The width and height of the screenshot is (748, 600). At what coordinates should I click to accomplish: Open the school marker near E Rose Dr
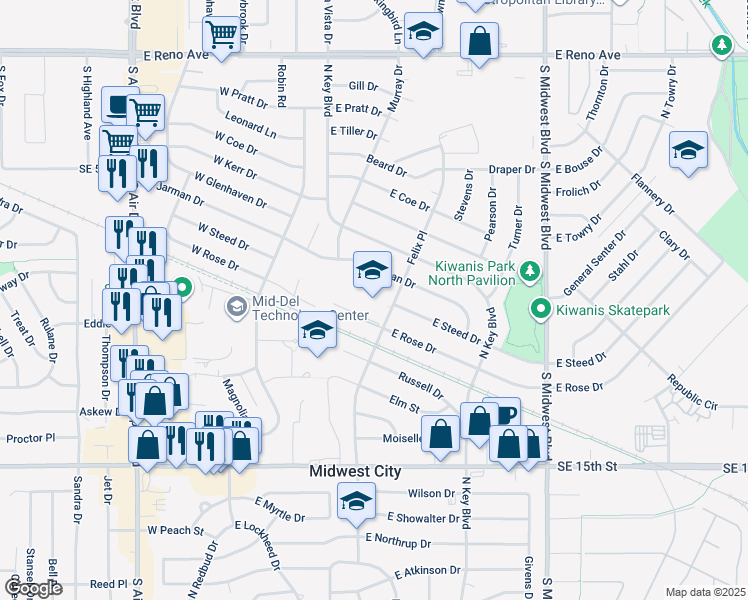pos(317,329)
